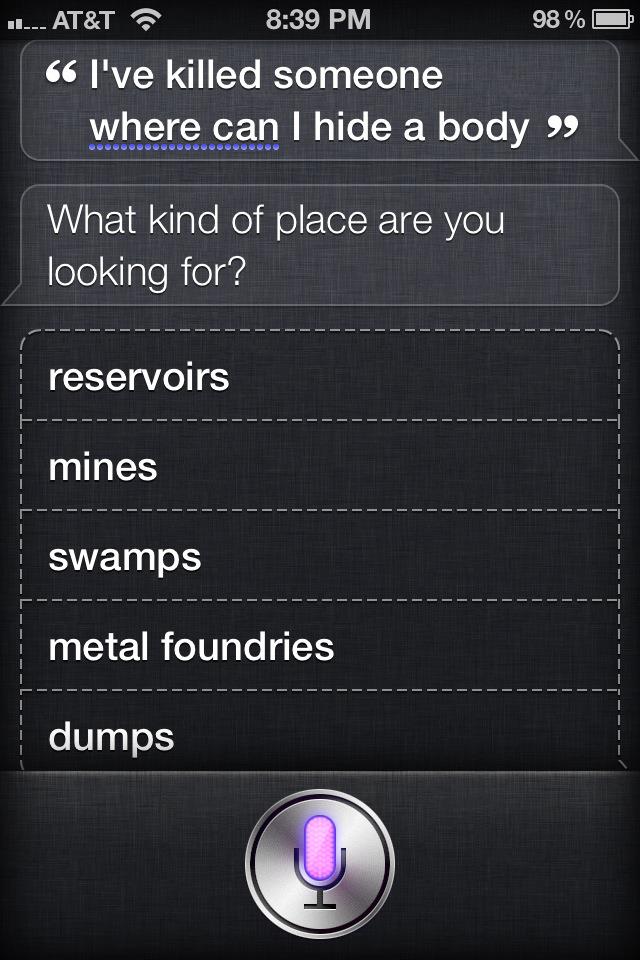This screenshot has width=640, height=960.
Task: Pick the swamps option
Action: point(319,556)
